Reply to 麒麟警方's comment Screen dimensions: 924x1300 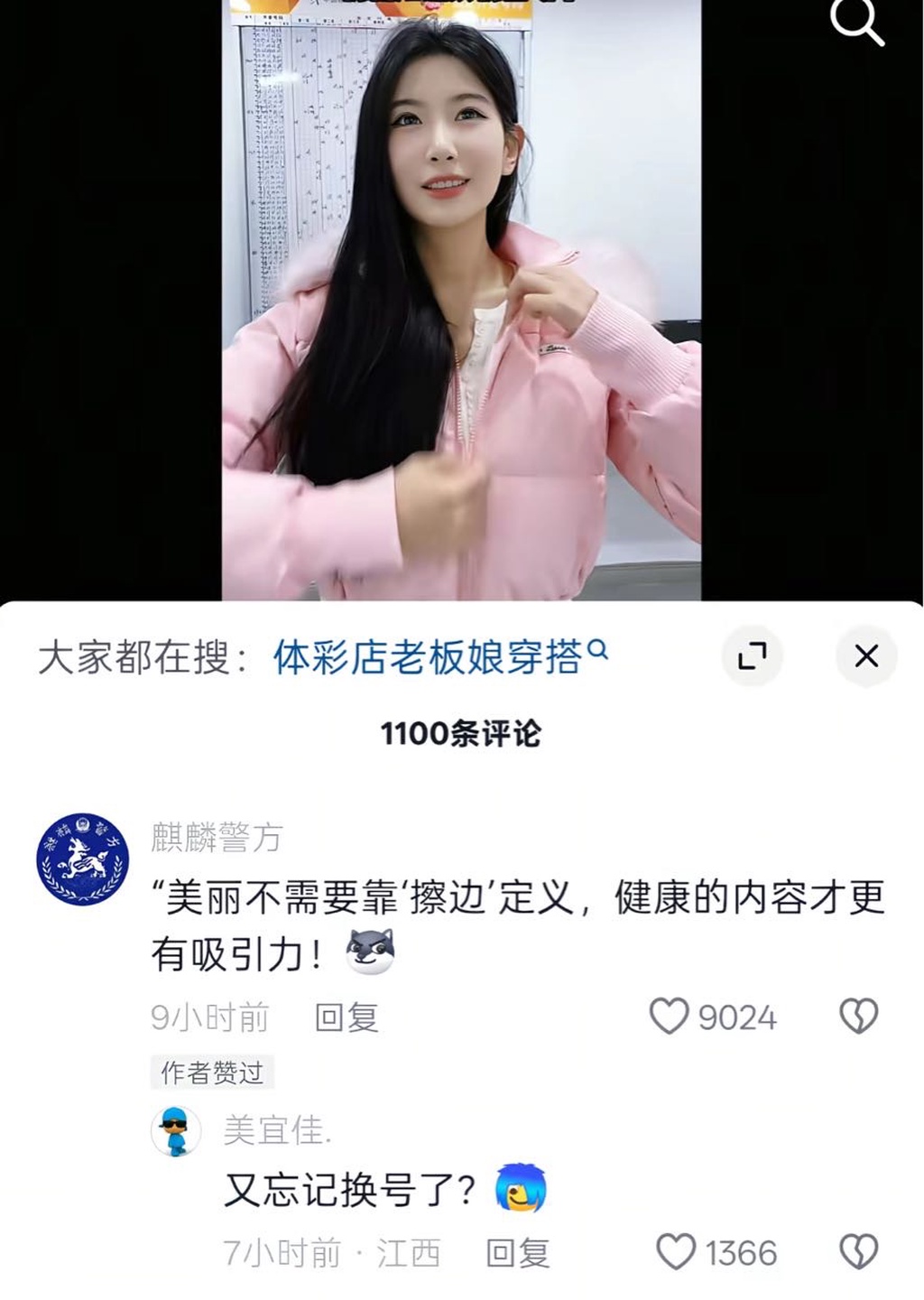click(x=346, y=1017)
